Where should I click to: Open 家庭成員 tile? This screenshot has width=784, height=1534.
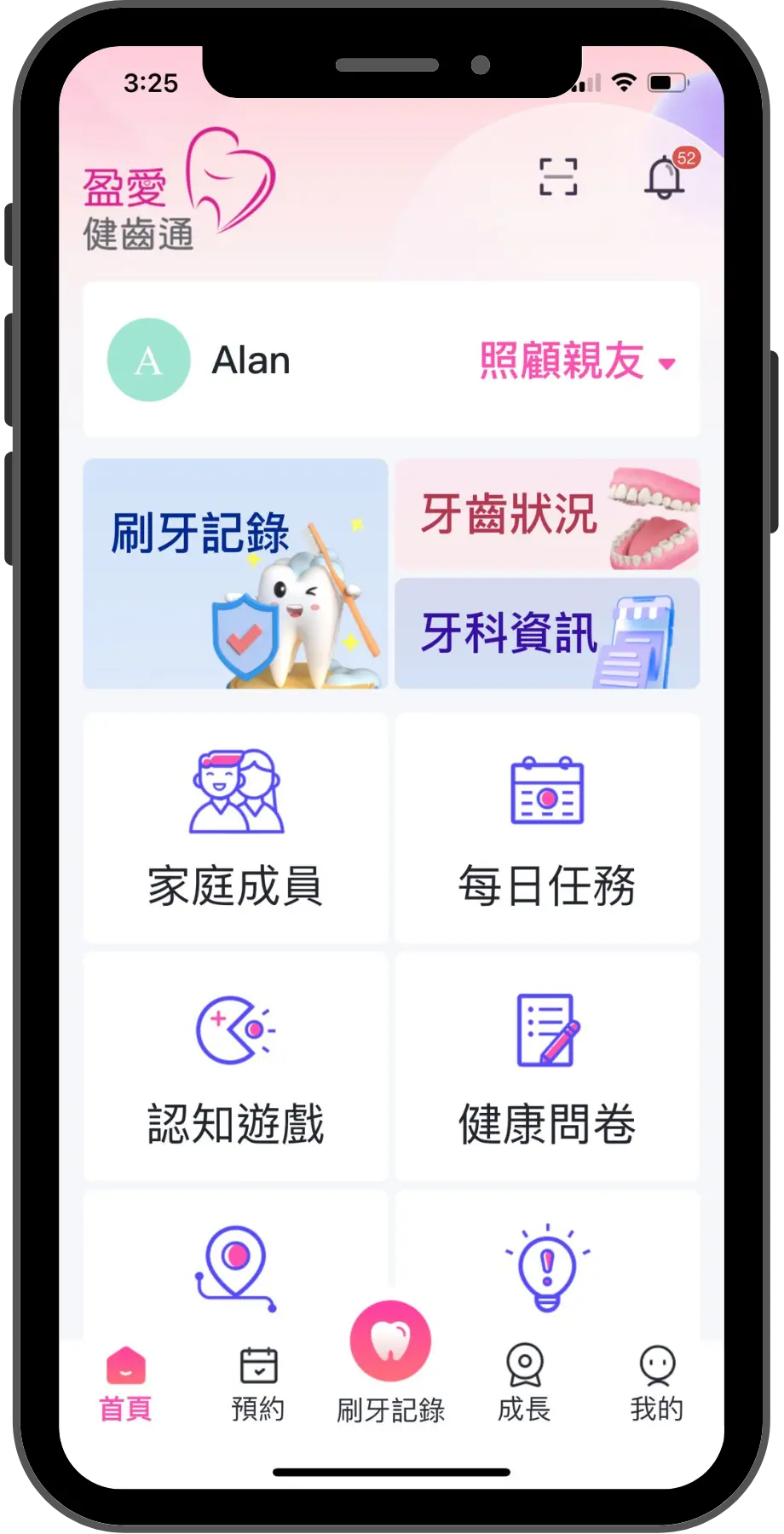[235, 828]
